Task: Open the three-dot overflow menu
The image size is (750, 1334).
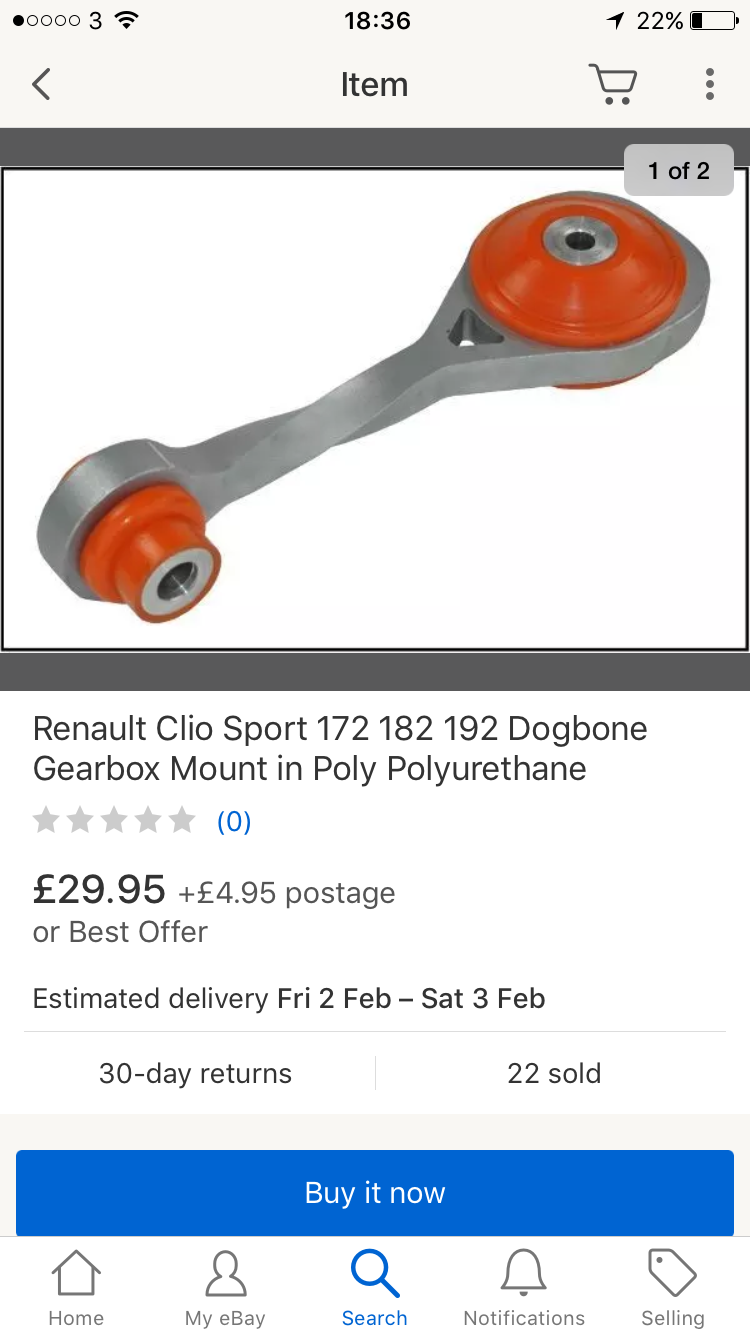Action: pos(709,85)
